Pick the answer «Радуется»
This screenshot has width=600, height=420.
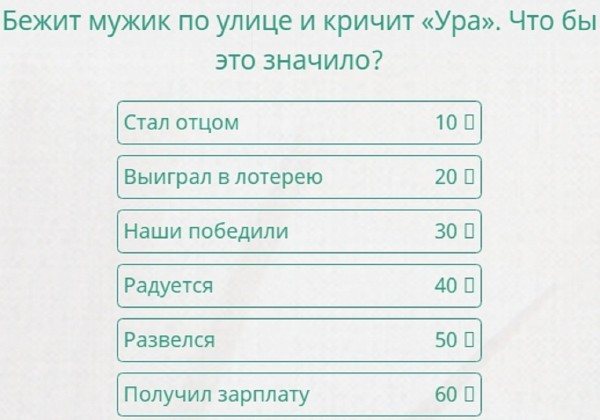click(298, 285)
